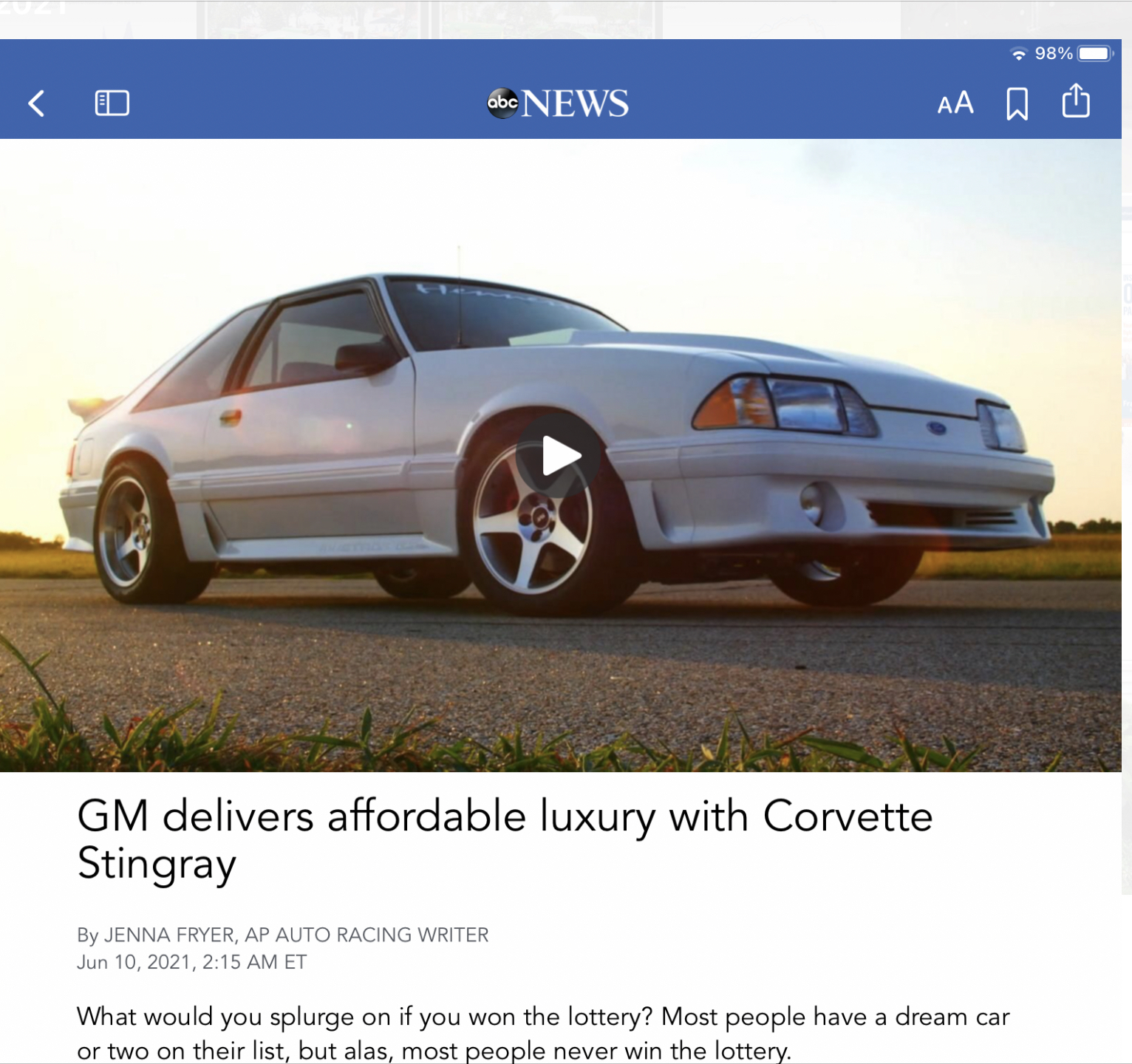
Task: Bookmark this Corvette Stingray article
Action: [1017, 103]
